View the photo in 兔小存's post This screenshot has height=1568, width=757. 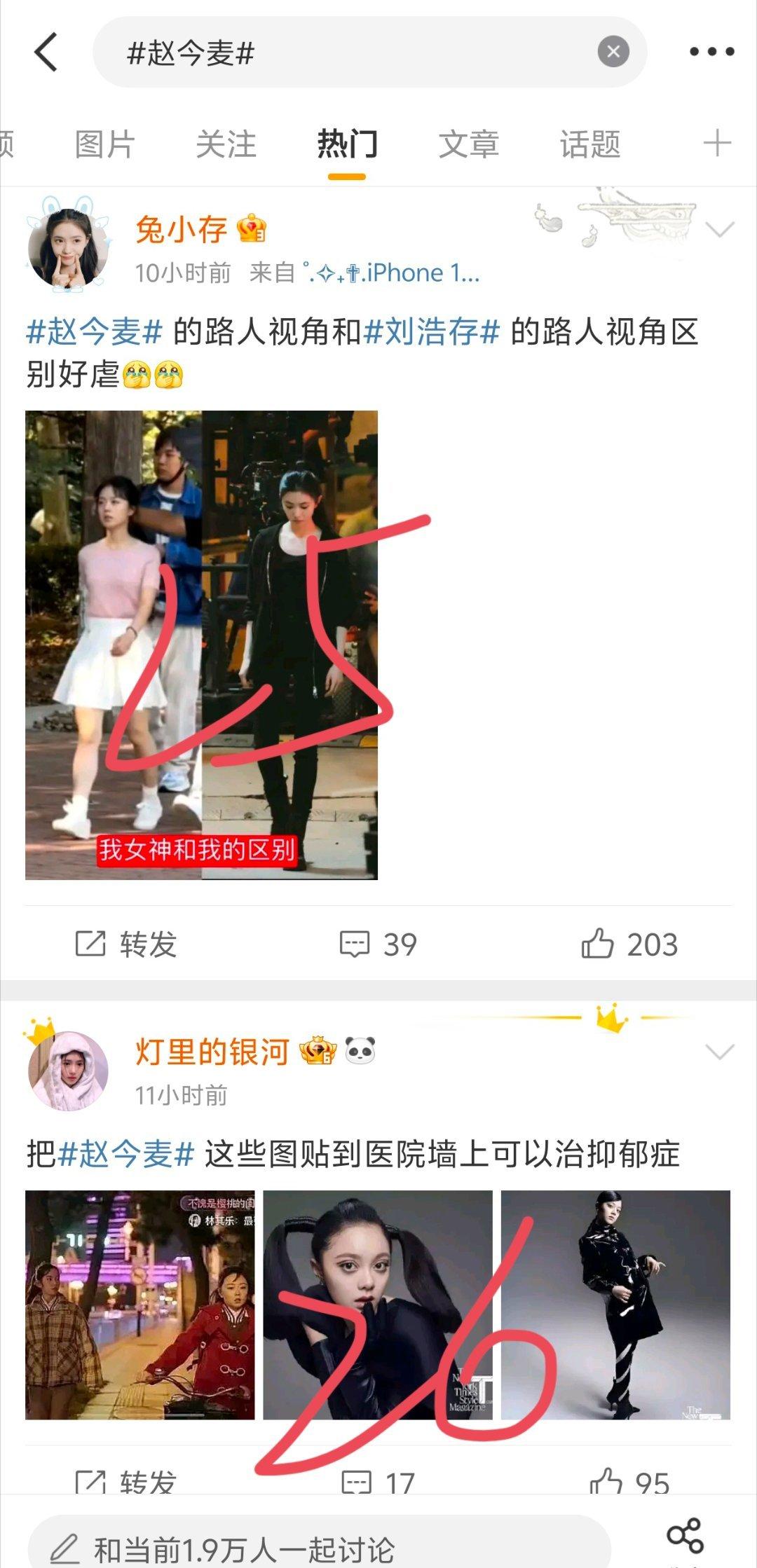pyautogui.click(x=202, y=645)
